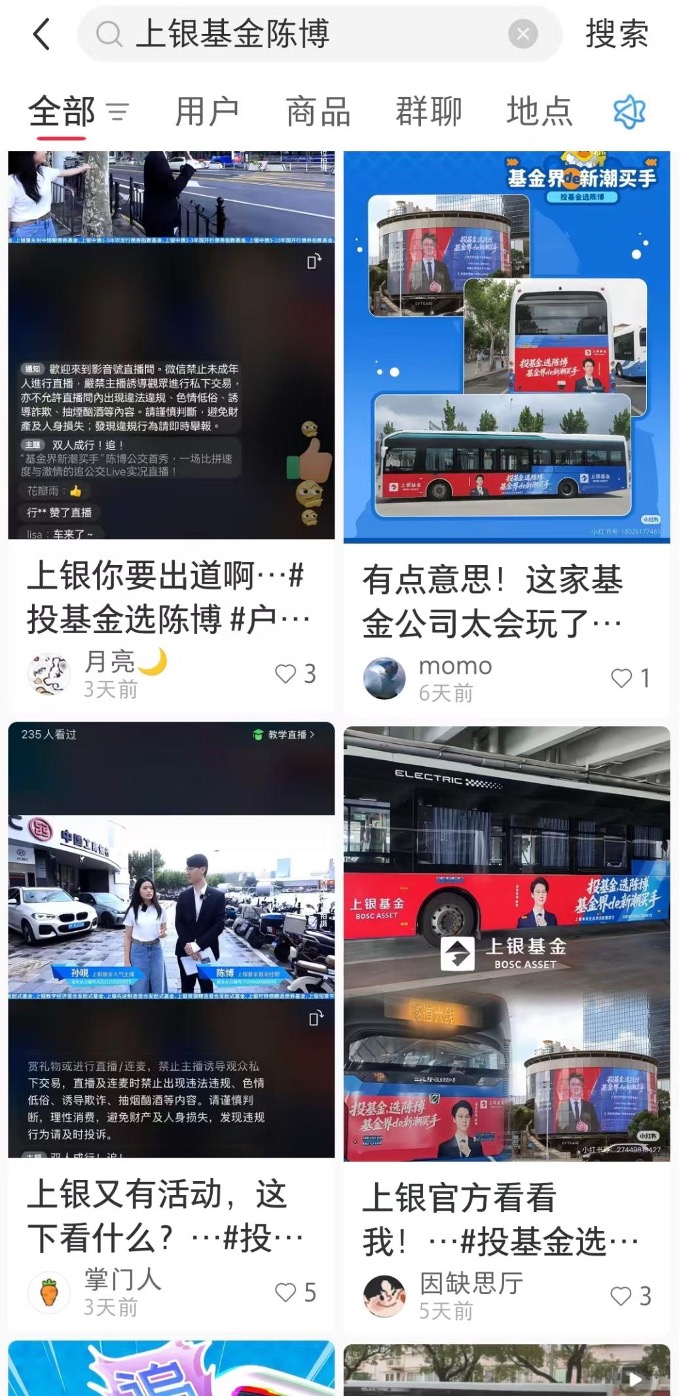
Task: Open the post 上银你要出道啊
Action: pyautogui.click(x=170, y=597)
